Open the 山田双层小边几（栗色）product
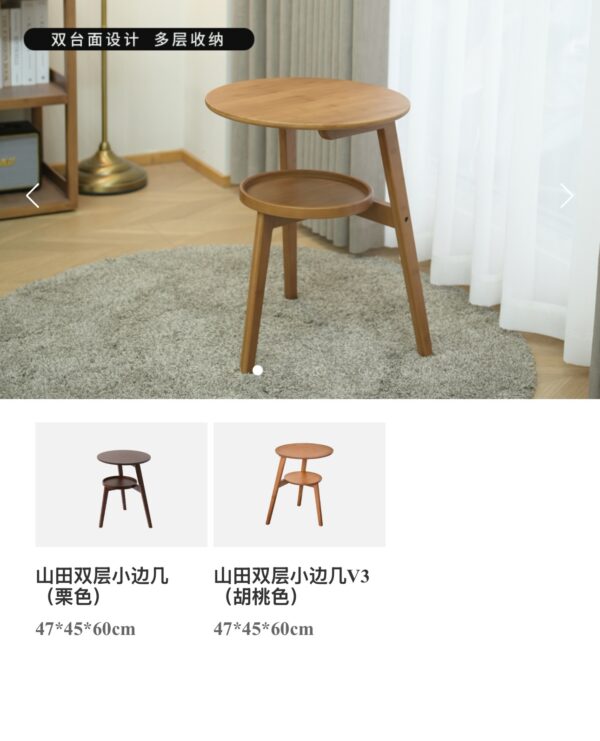Screen dimensions: 600x741 click(121, 485)
